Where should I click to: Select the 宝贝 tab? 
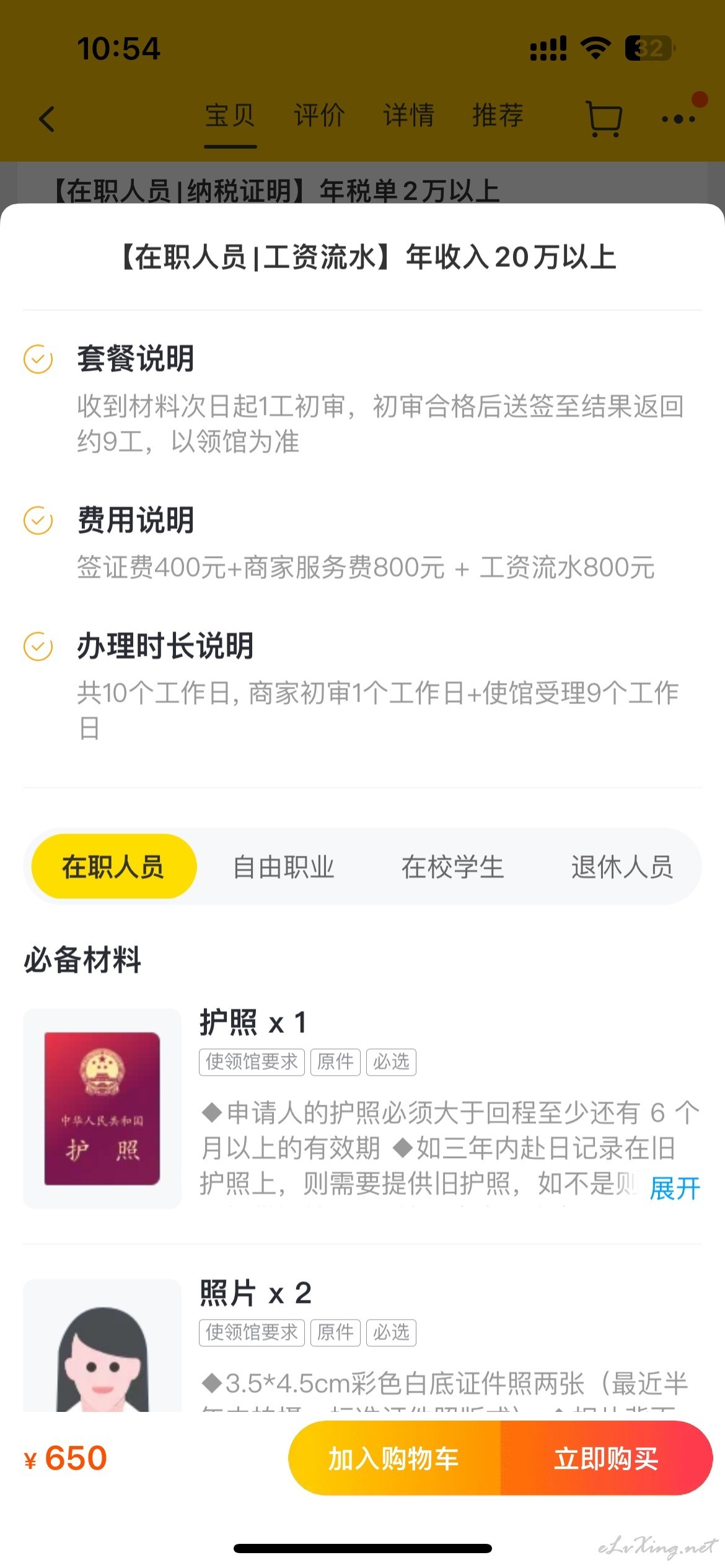pyautogui.click(x=230, y=116)
